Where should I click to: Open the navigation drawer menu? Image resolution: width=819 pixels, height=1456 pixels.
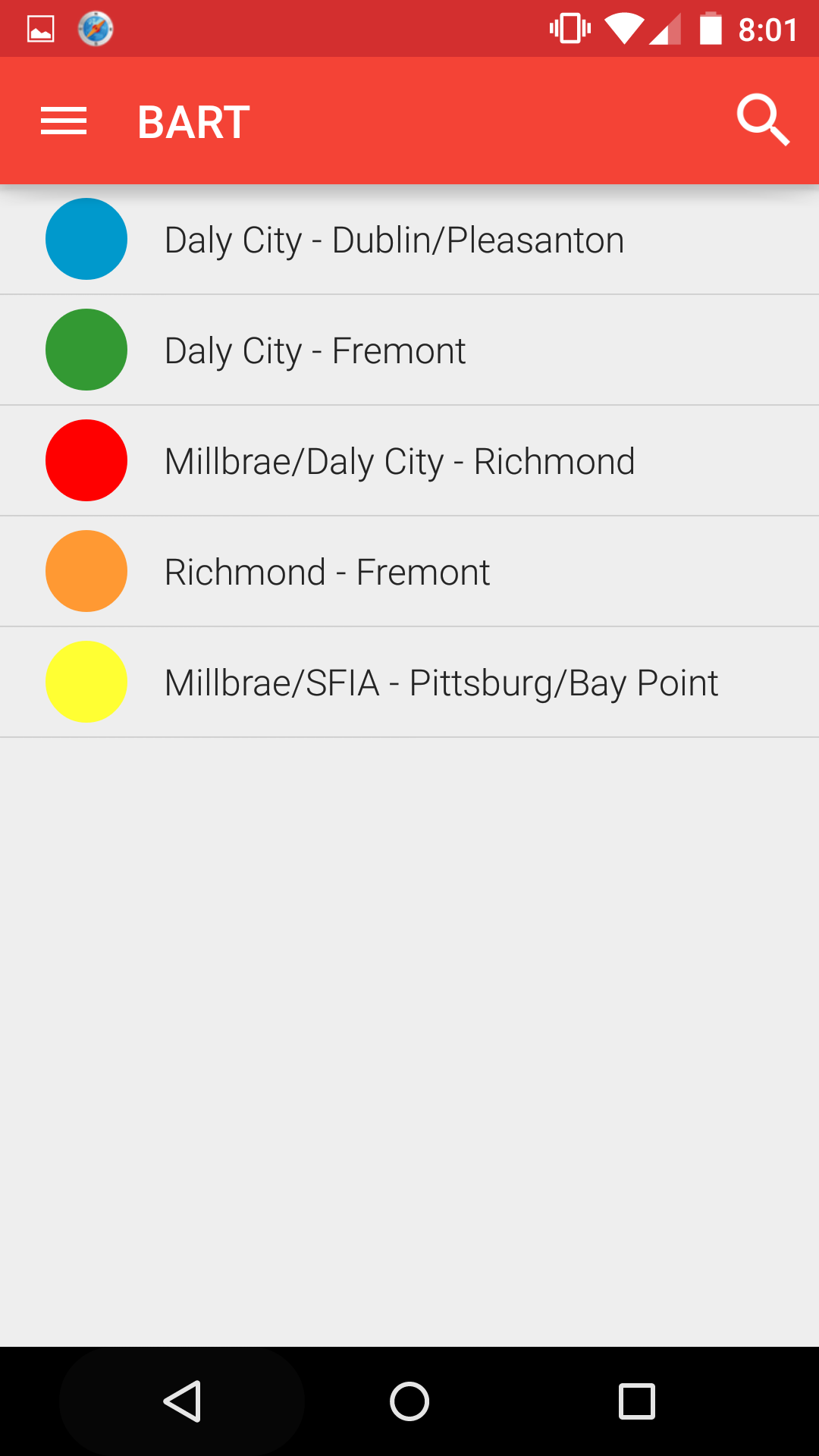point(64,121)
